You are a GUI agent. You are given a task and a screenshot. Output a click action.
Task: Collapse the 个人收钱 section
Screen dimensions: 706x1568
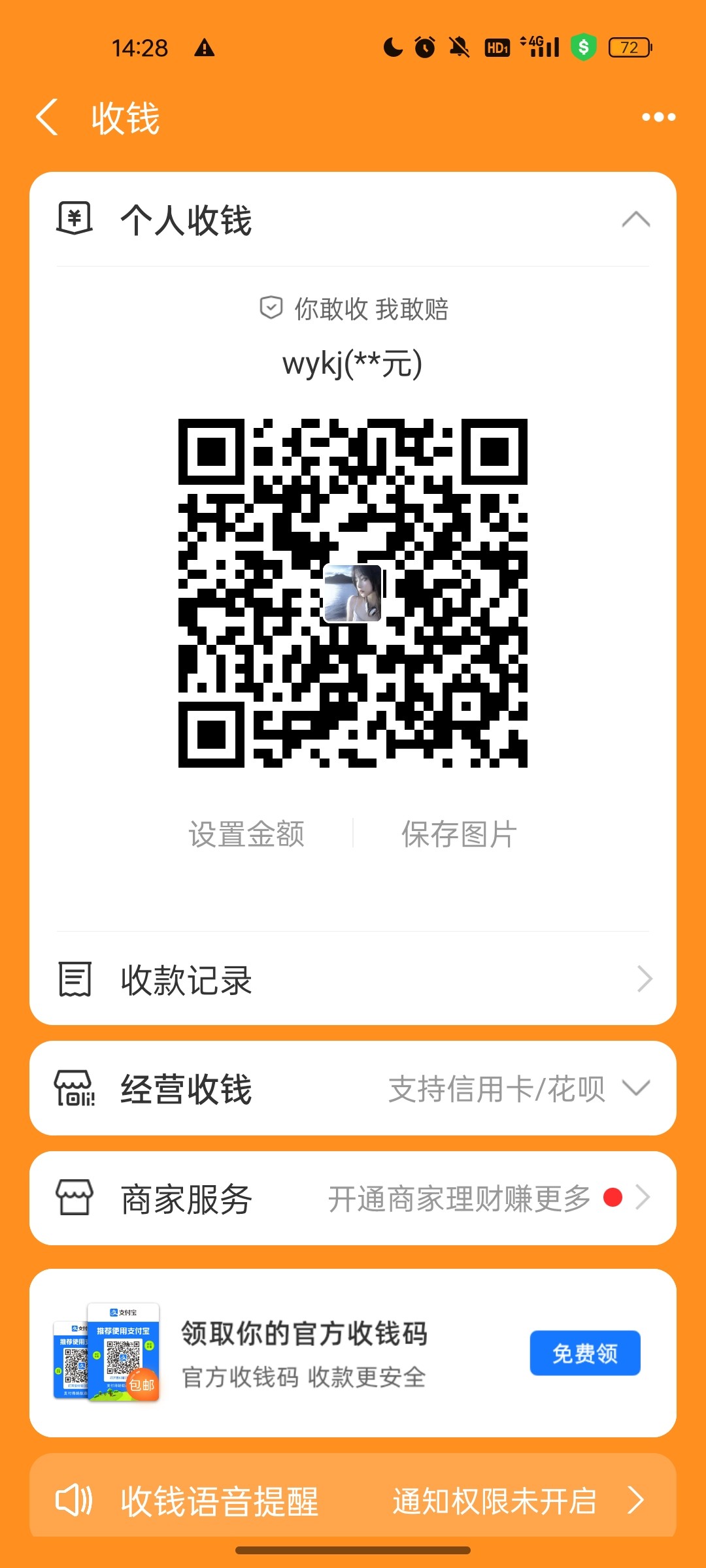[x=635, y=220]
